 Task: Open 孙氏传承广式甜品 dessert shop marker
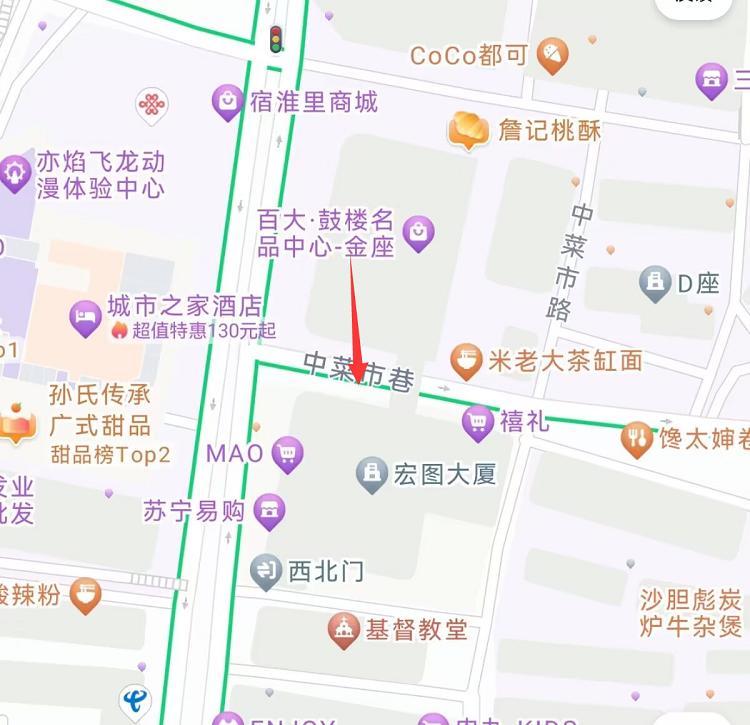click(x=16, y=422)
